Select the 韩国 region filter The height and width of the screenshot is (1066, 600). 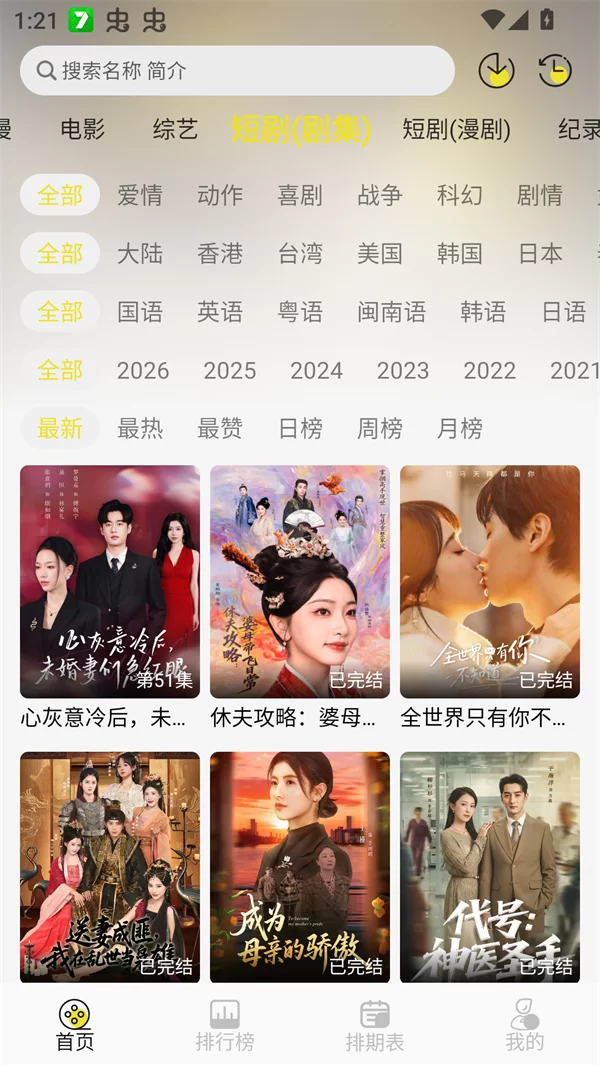click(460, 253)
